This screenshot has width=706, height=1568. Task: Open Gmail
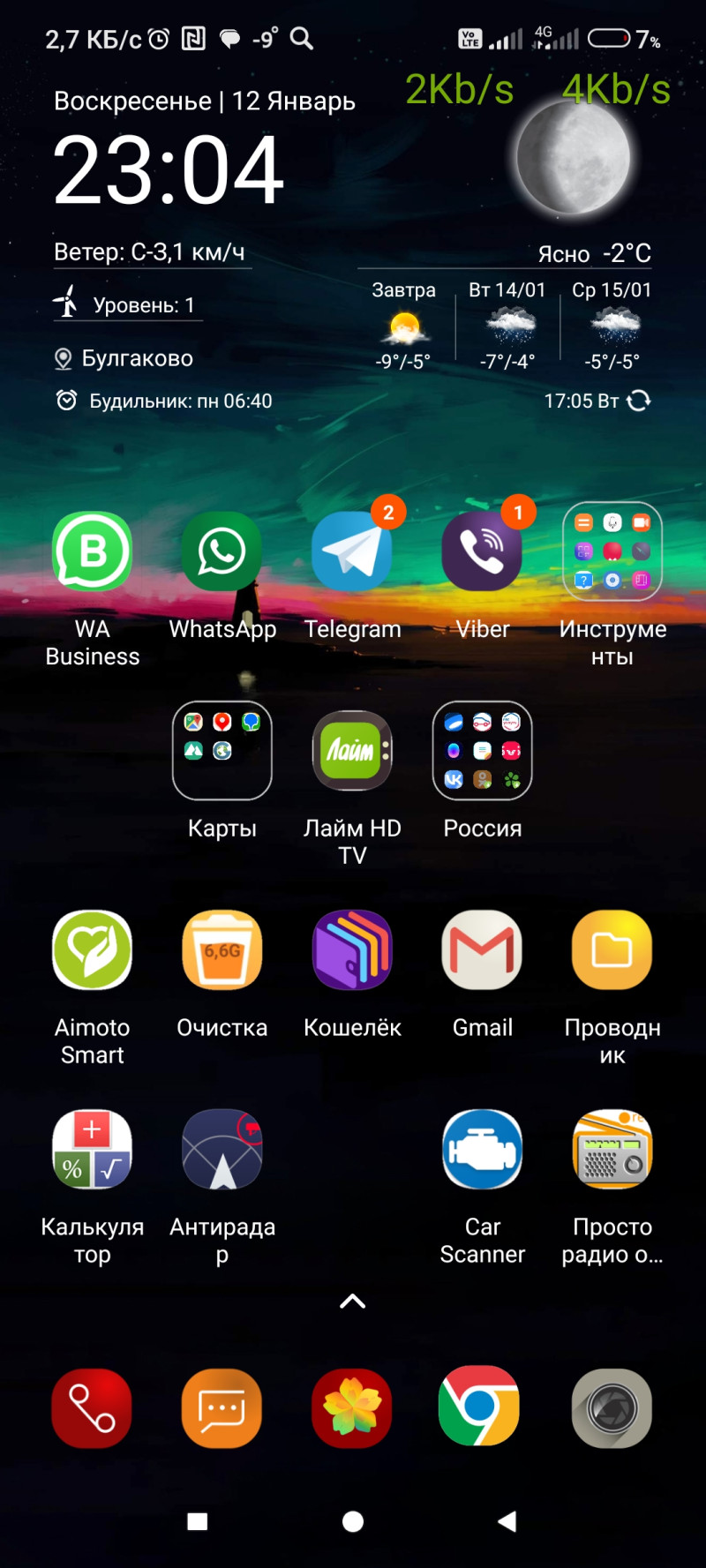tap(482, 950)
